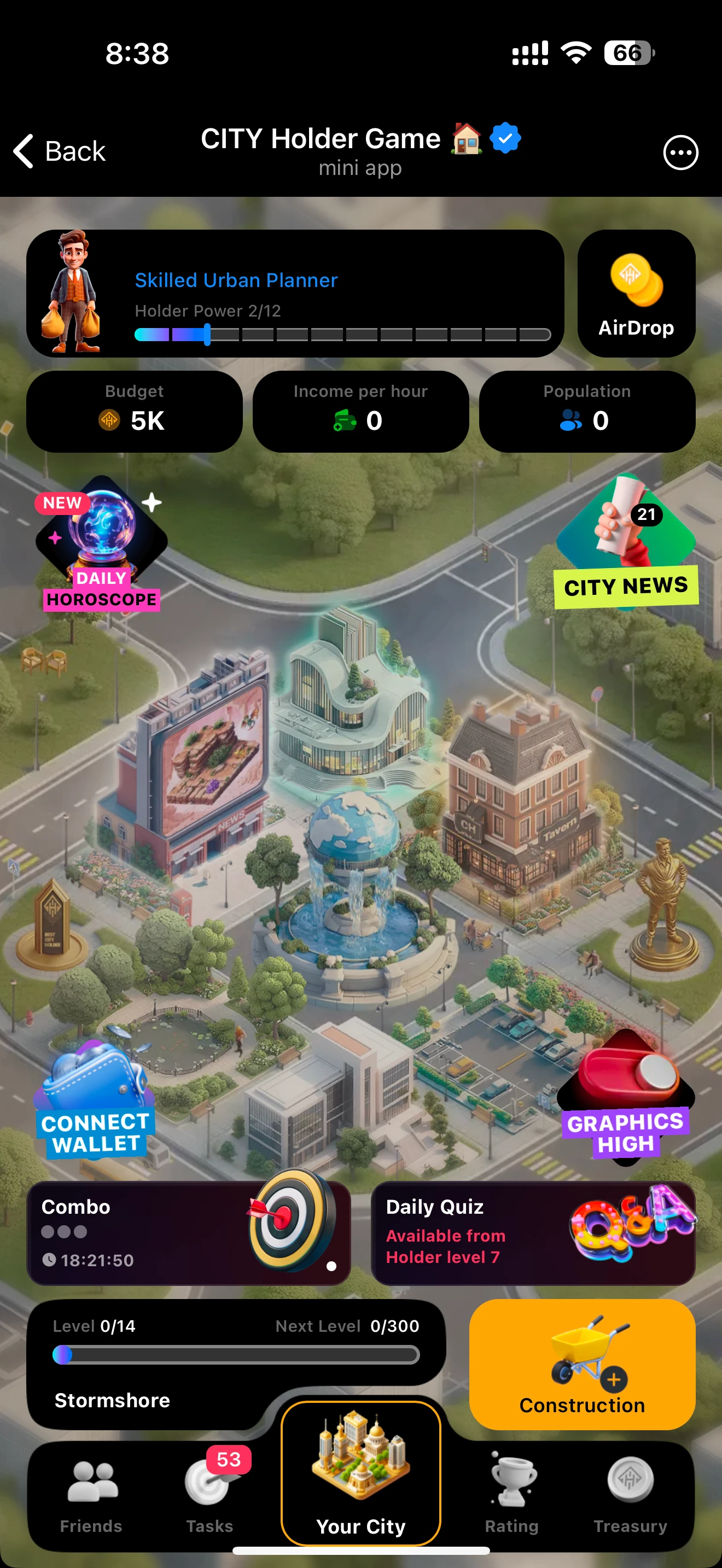722x1568 pixels.
Task: Tap Connect Wallet
Action: point(95,1102)
